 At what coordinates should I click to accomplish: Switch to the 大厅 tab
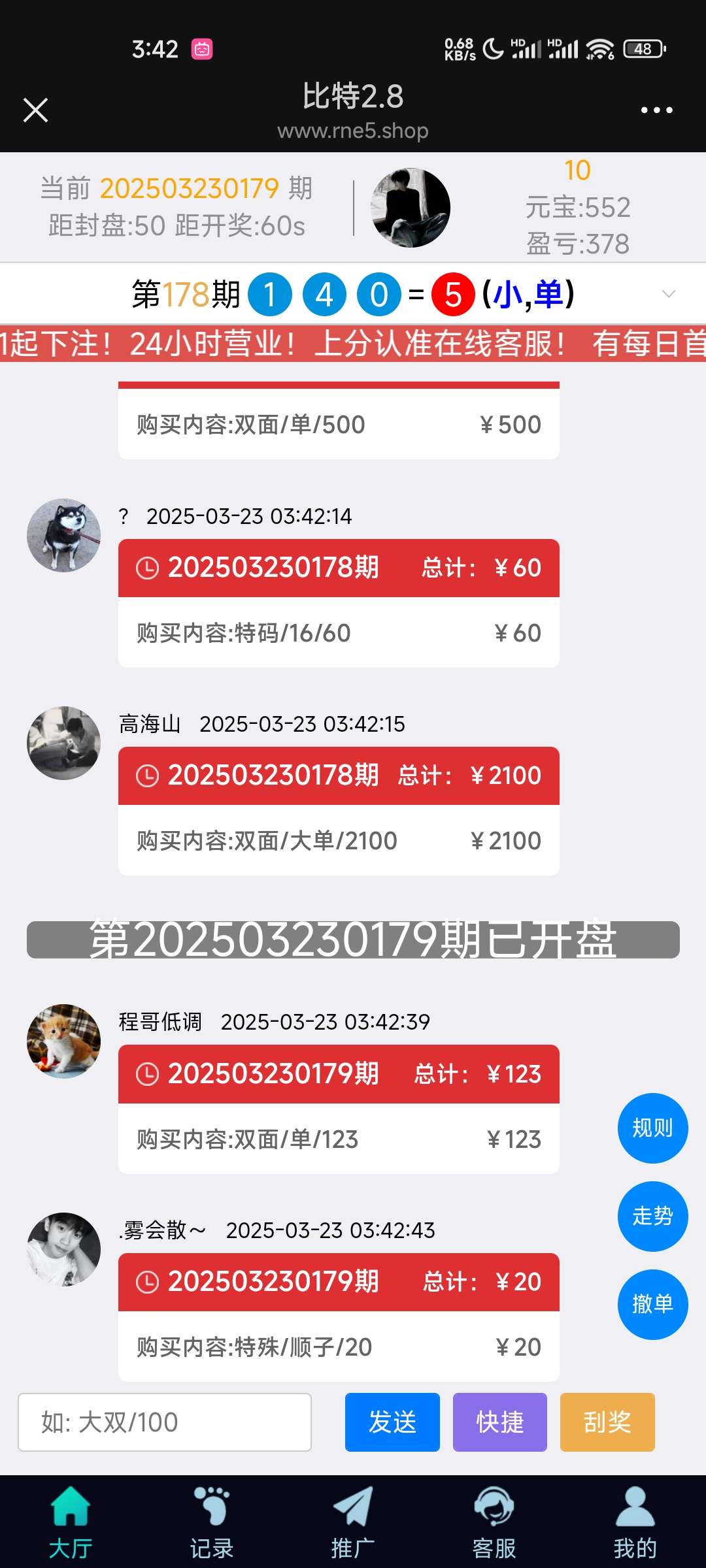tap(71, 1522)
